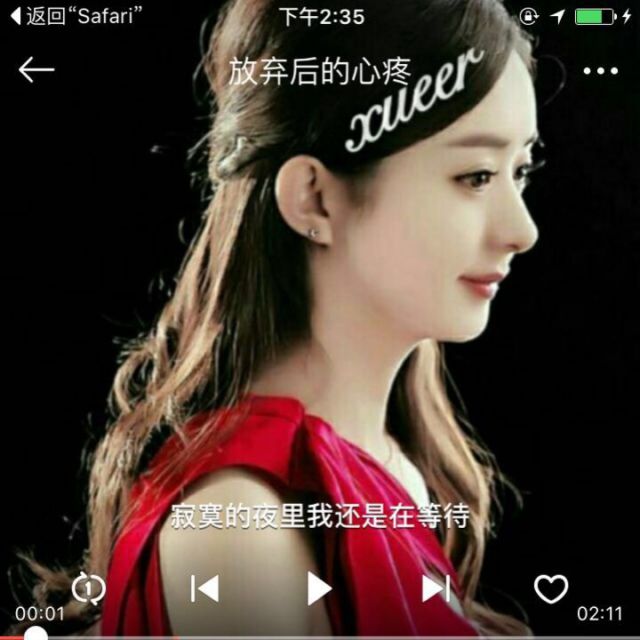Return to Safari from the status bar
This screenshot has width=640, height=640.
(75, 16)
